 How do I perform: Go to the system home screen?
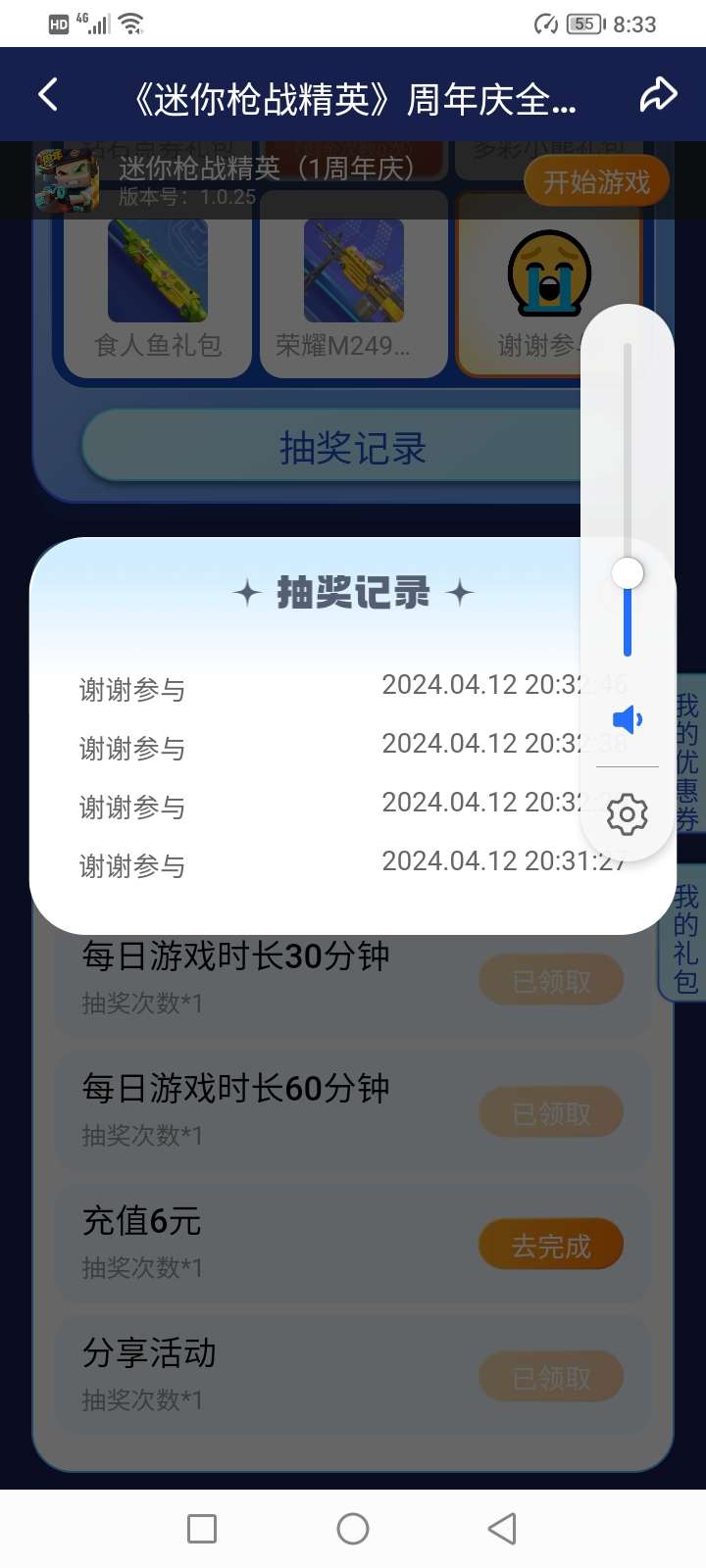[x=353, y=1529]
